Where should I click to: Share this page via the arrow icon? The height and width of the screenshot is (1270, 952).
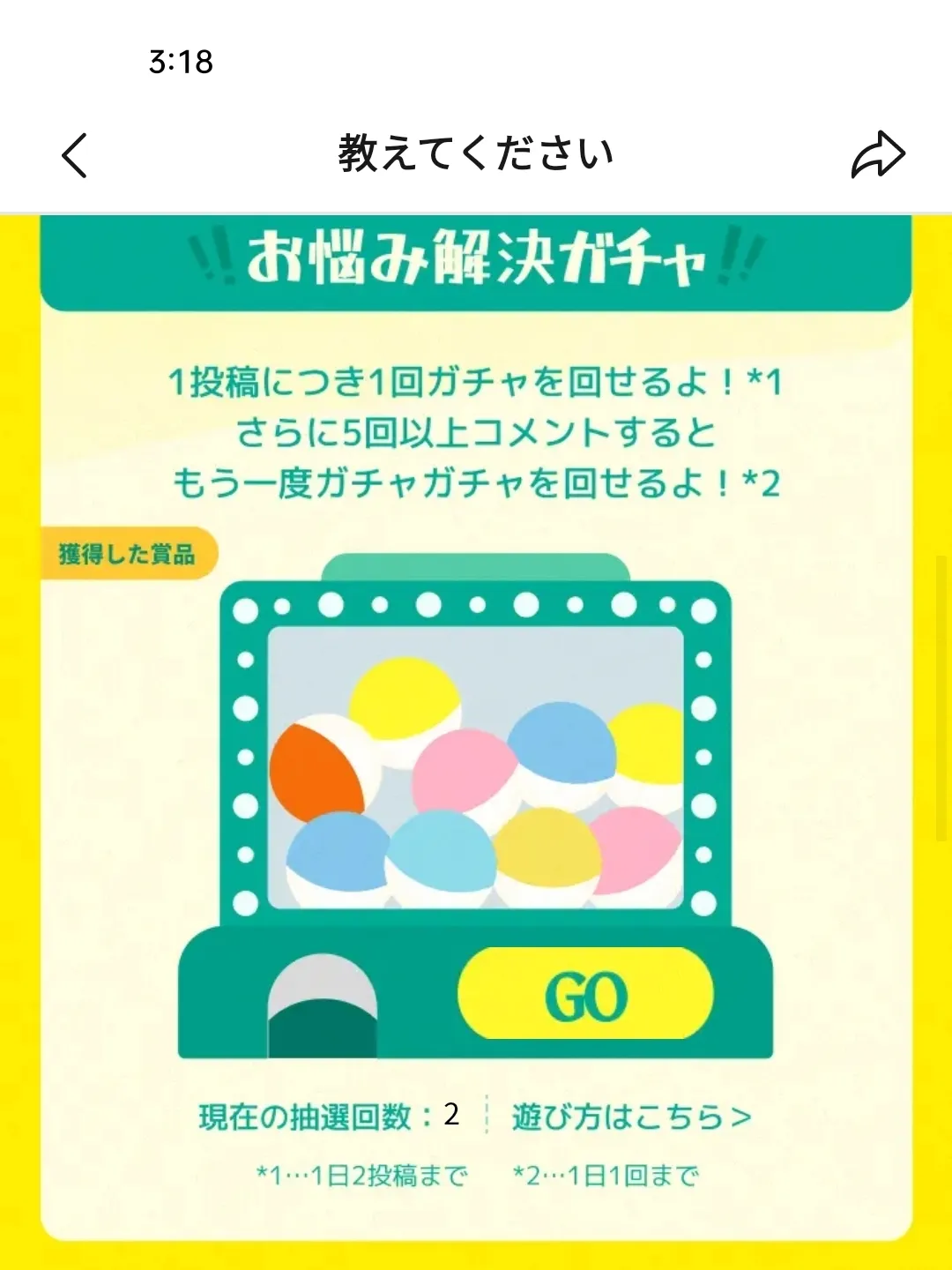[x=878, y=155]
